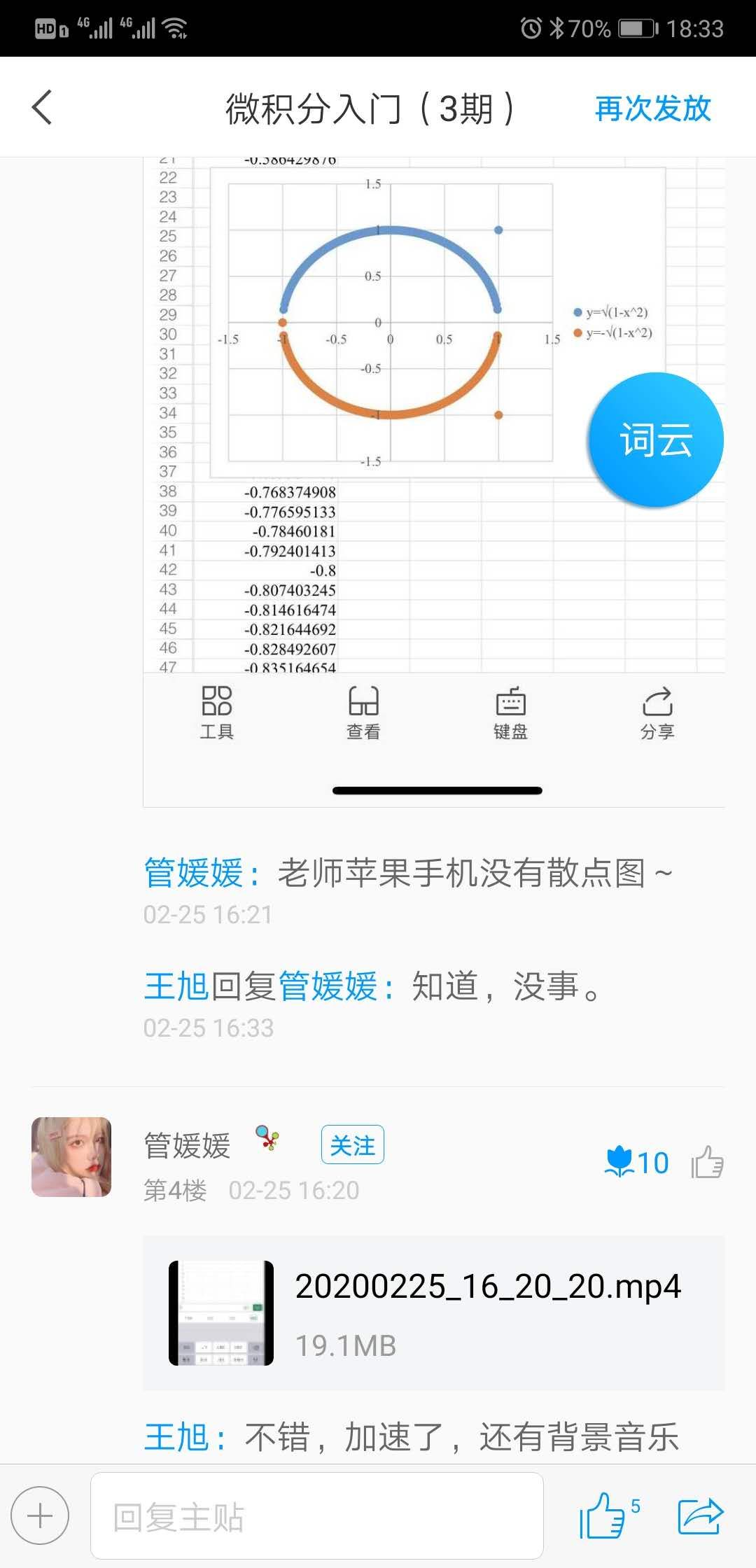The image size is (756, 1568).
Task: Tap the 回复主贴 reply field
Action: click(x=316, y=1515)
